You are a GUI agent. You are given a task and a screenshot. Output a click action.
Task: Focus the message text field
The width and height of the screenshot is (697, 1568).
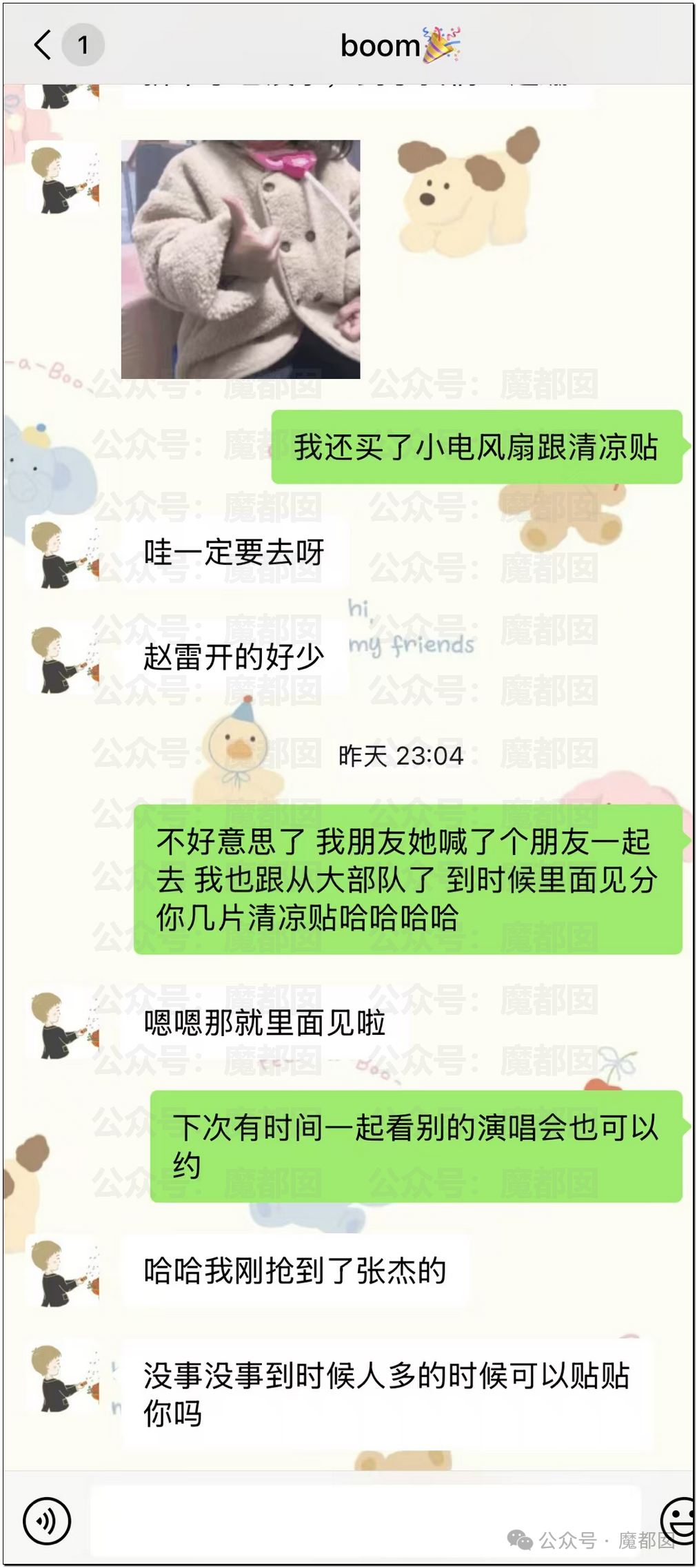point(365,1520)
